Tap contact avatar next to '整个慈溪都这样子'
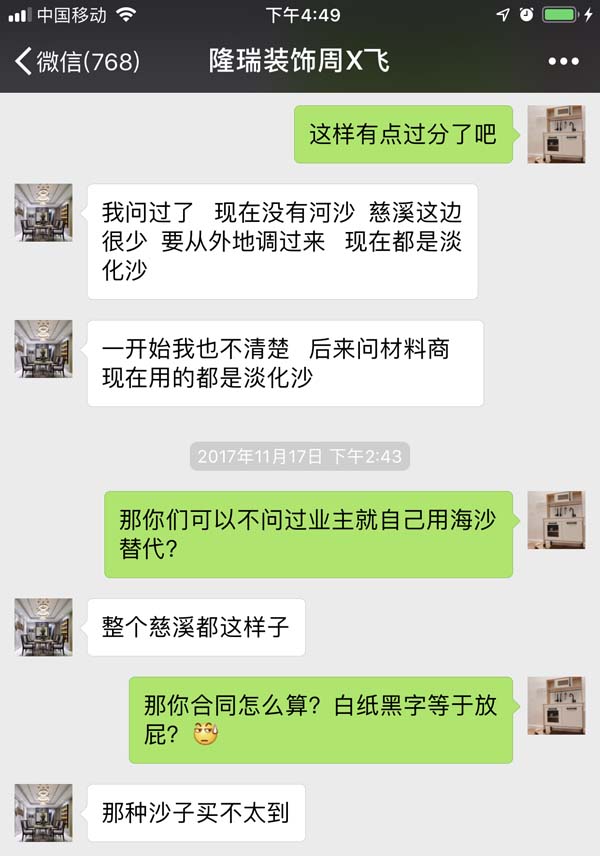 (x=43, y=627)
